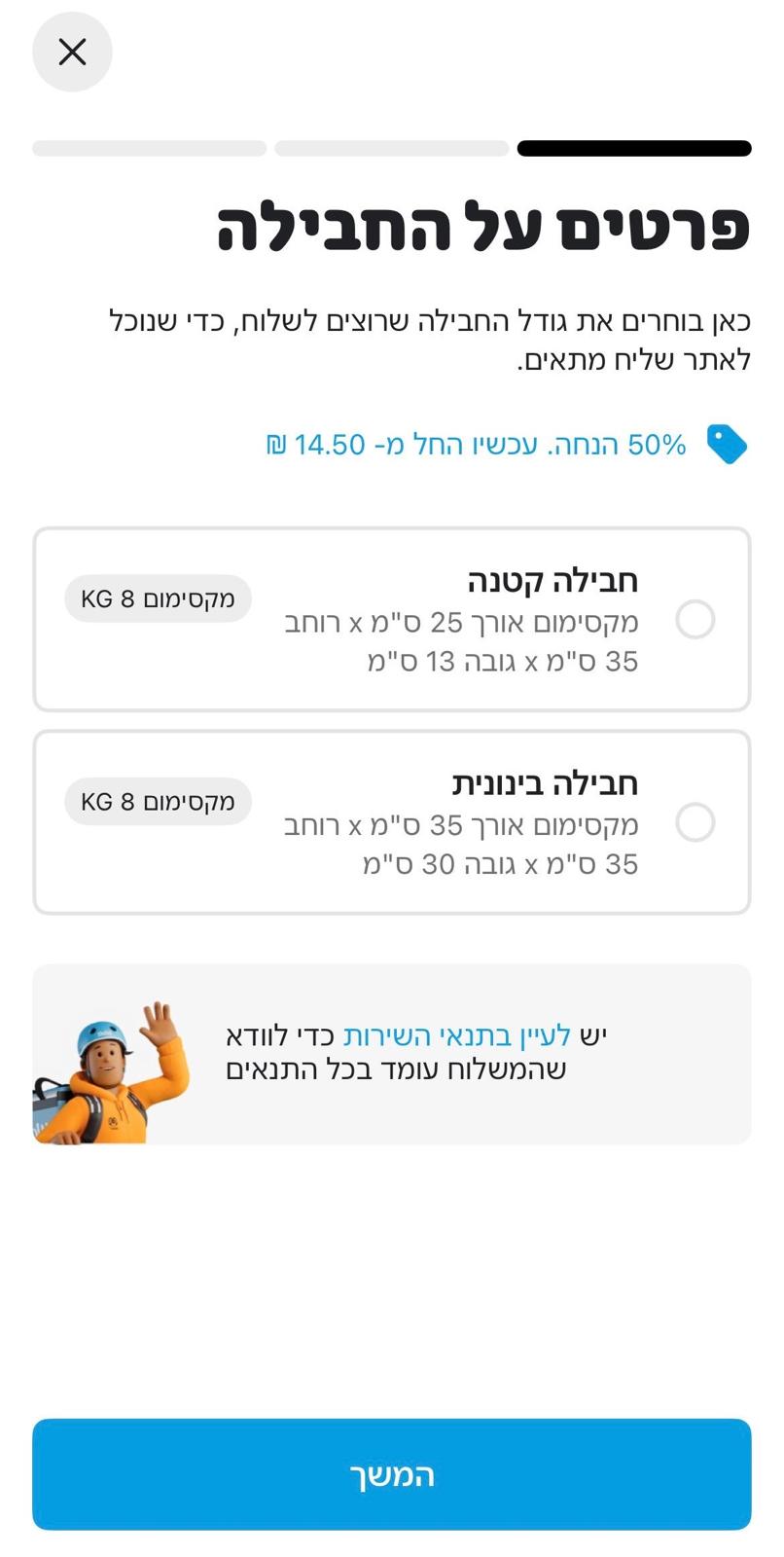The height and width of the screenshot is (1557, 784).
Task: Open the terms of service link (לעיין בתנאי השירות)
Action: click(457, 1035)
